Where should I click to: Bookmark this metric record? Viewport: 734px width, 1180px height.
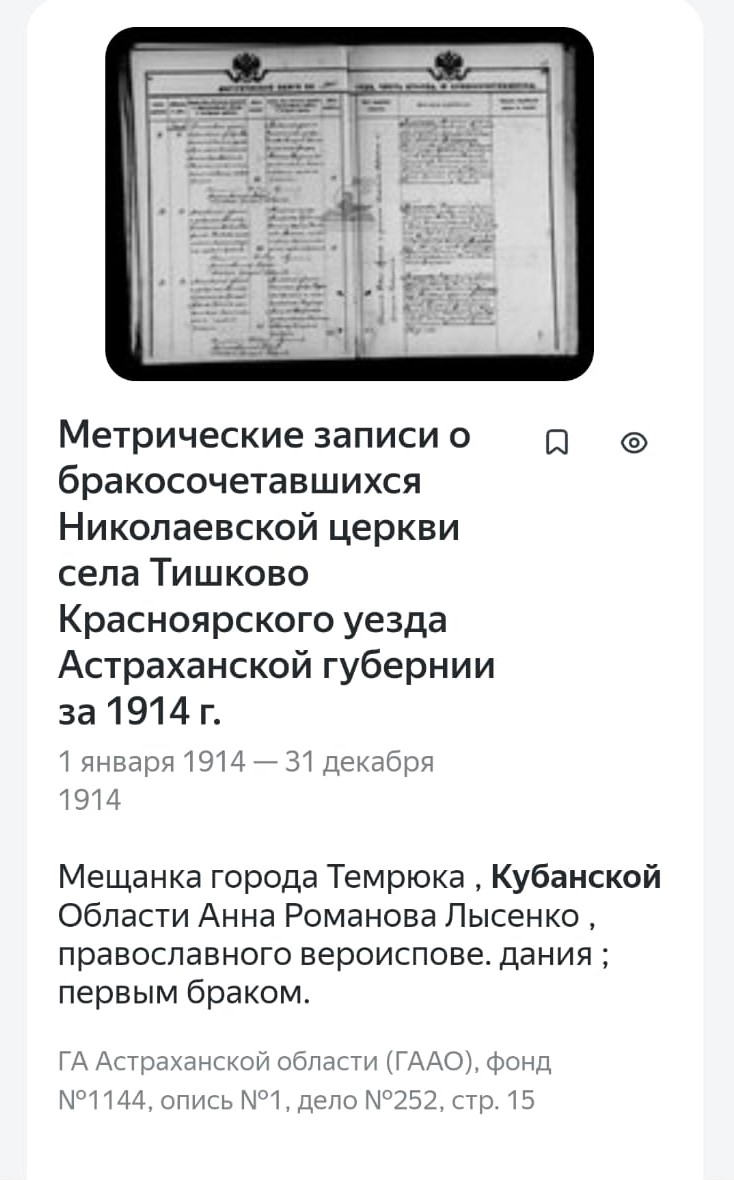pos(556,442)
